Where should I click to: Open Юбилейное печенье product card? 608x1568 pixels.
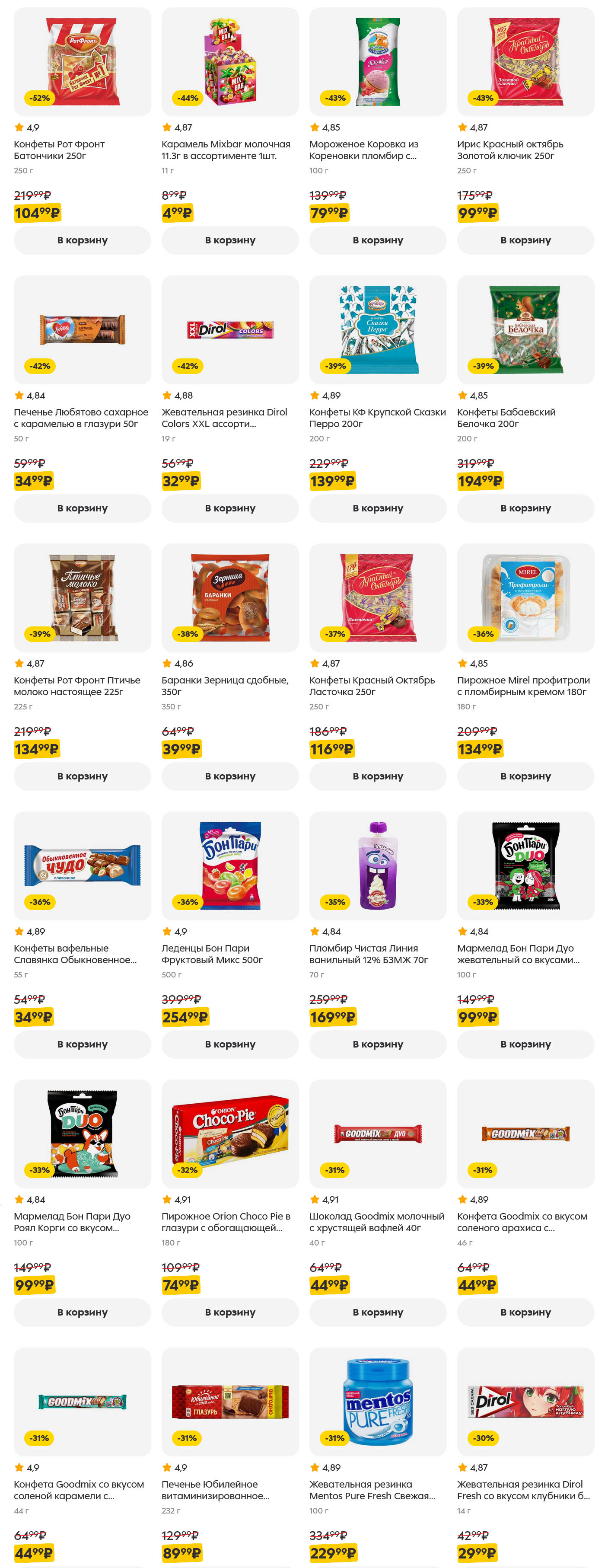230,1401
